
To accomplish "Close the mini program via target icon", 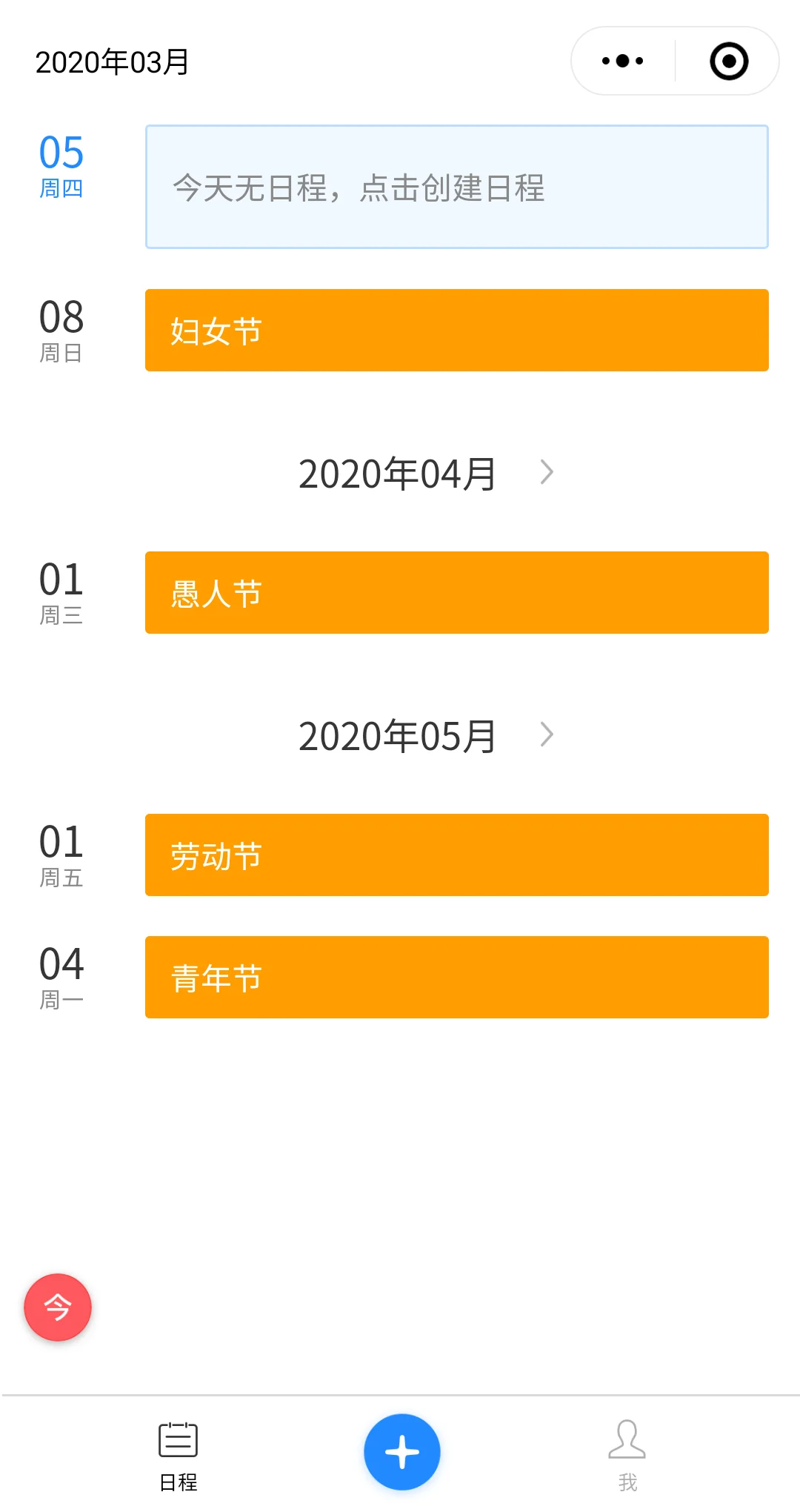I will [x=729, y=61].
